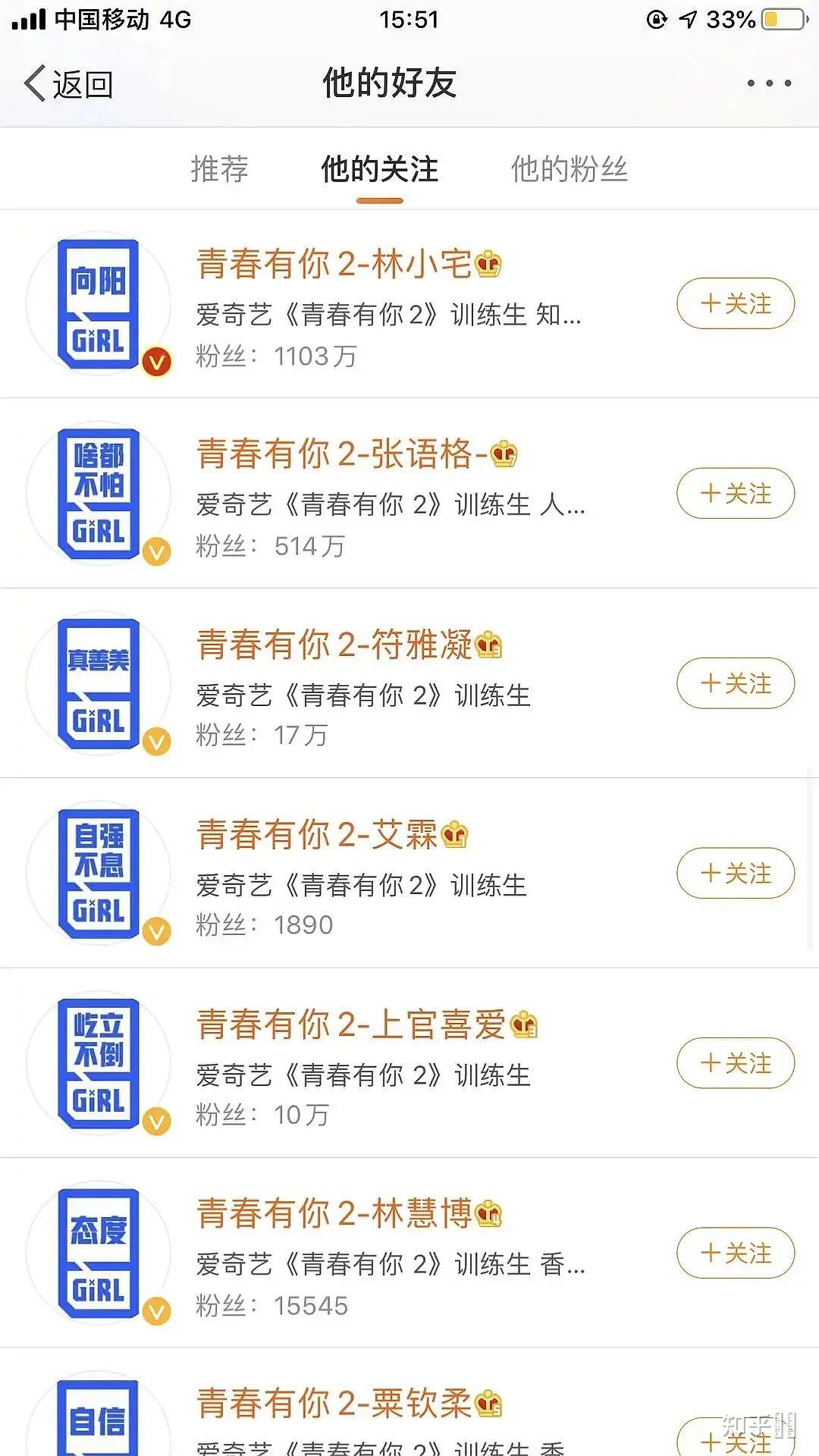
Task: Switch to the 推荐 tab
Action: coord(219,168)
